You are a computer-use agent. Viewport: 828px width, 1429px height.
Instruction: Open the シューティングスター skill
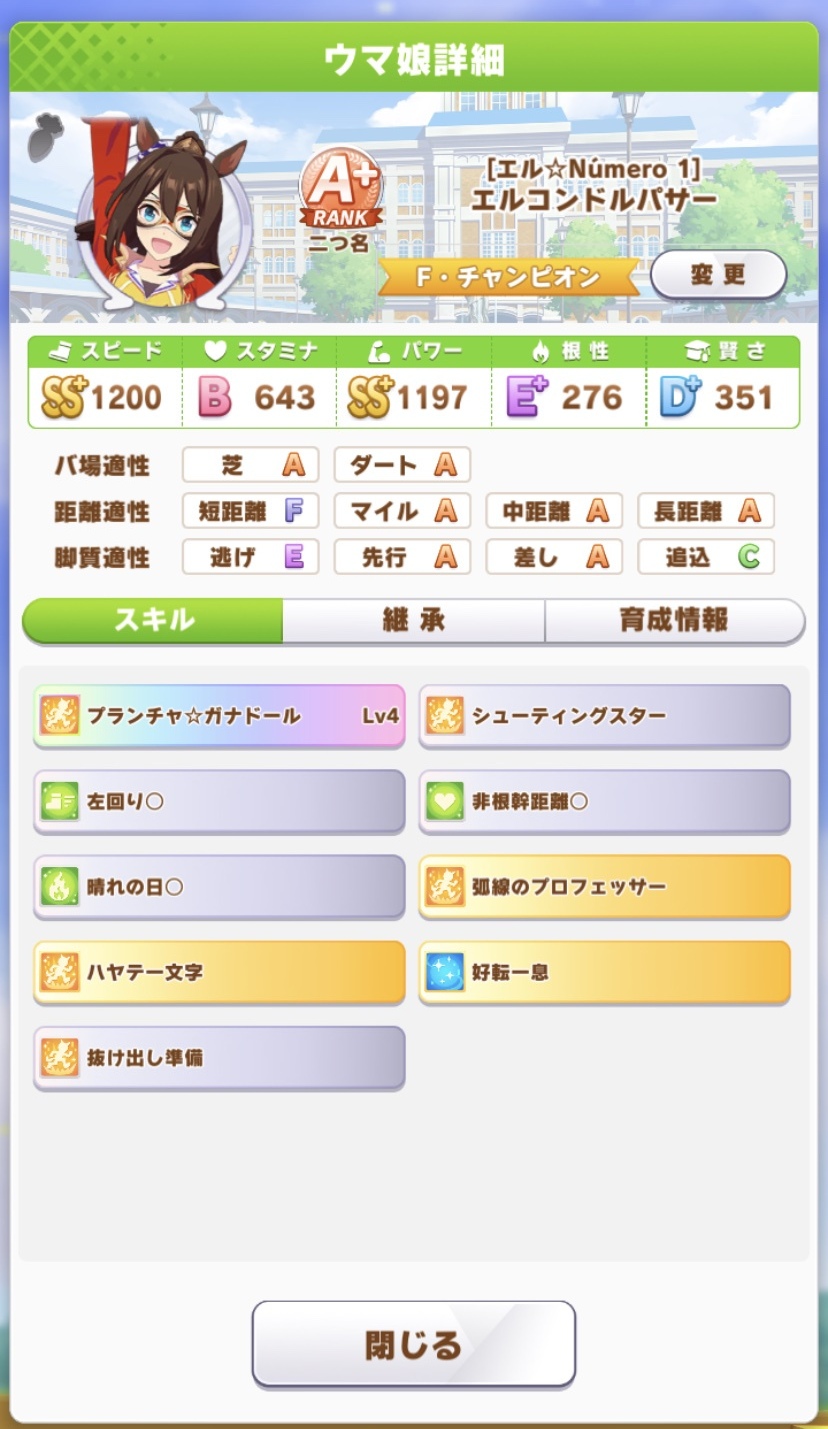604,716
